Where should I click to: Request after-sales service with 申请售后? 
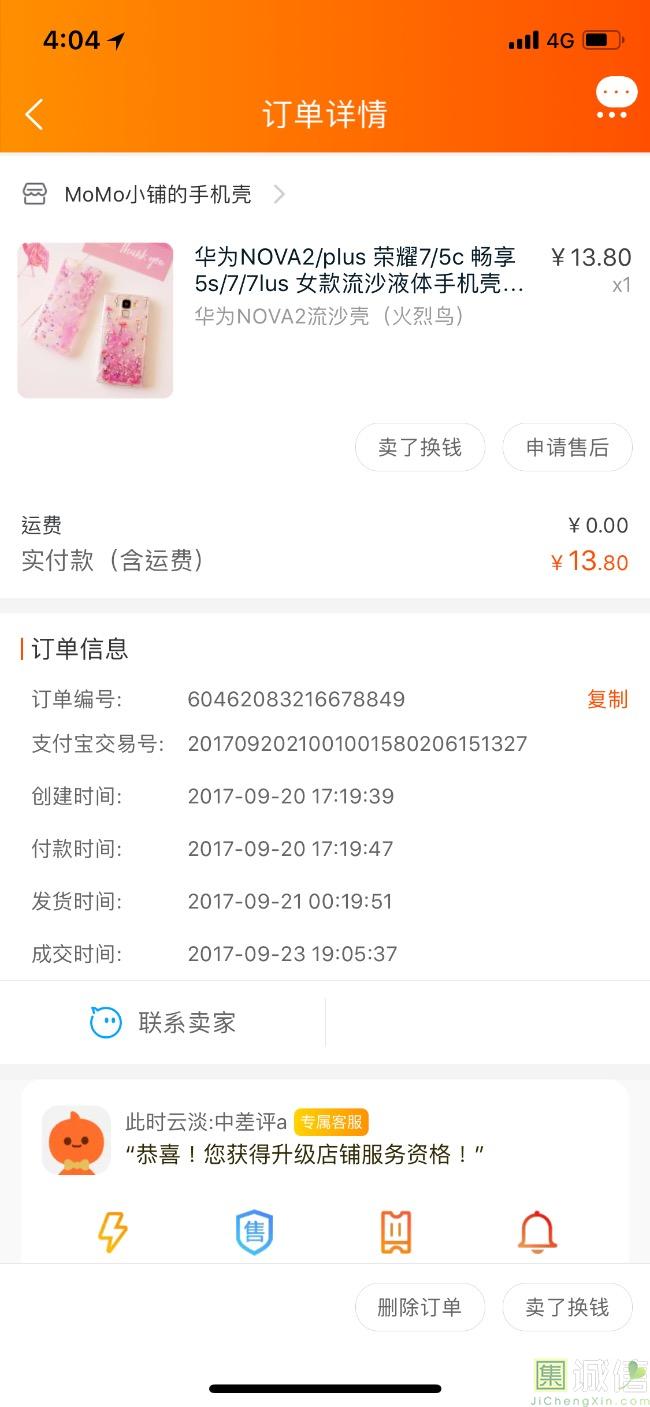567,447
